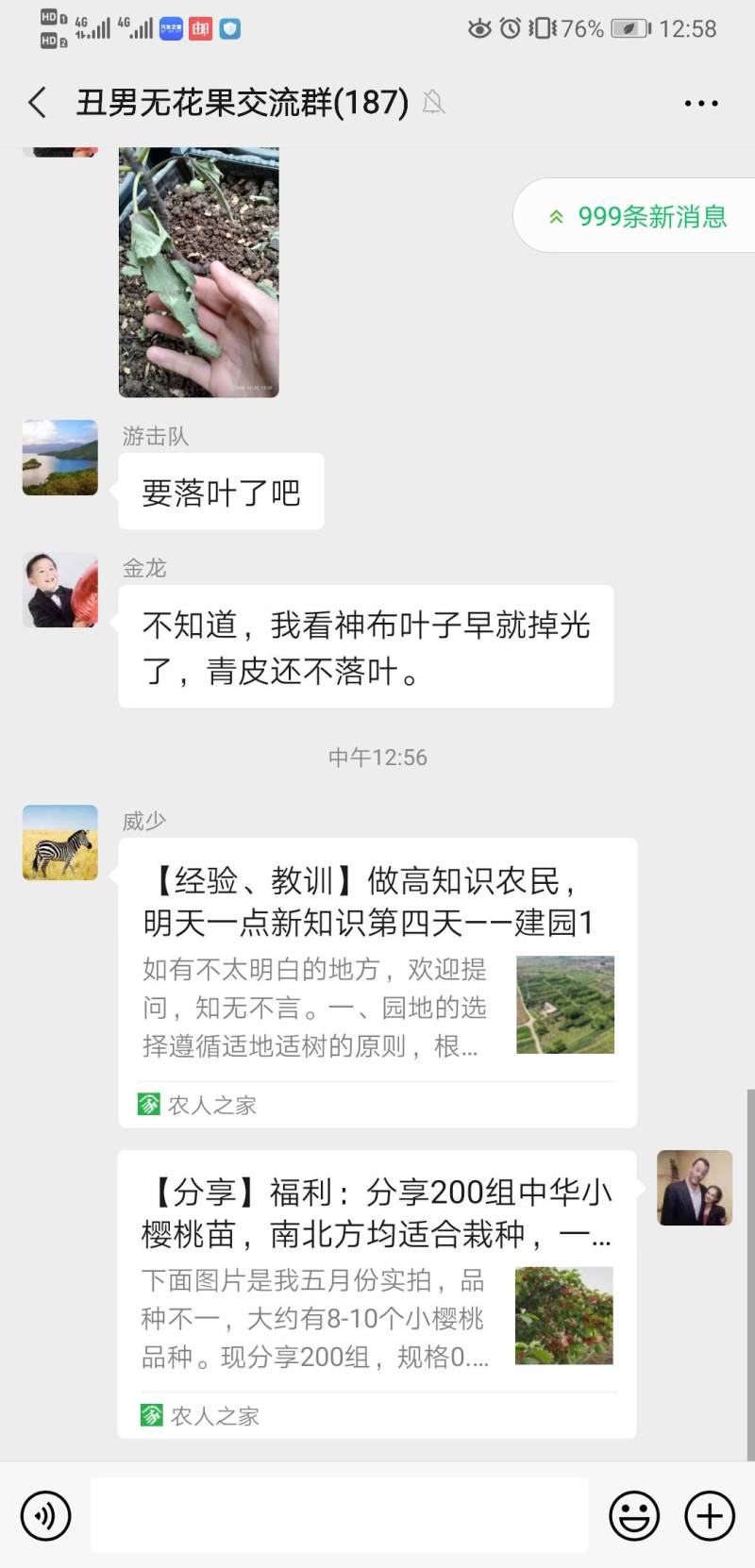The width and height of the screenshot is (755, 1568).
Task: Open the emoji sticker panel
Action: point(634,1516)
